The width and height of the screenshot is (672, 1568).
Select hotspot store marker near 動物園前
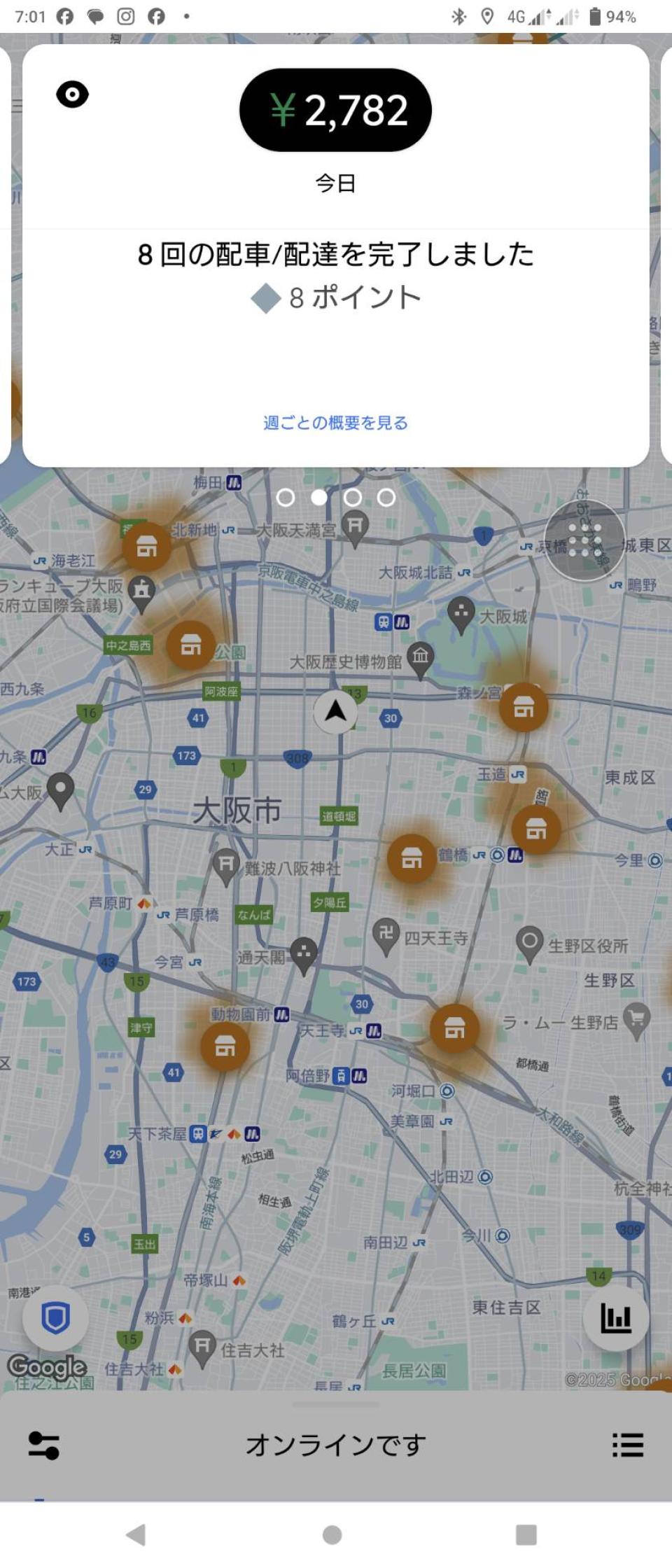pos(225,1047)
